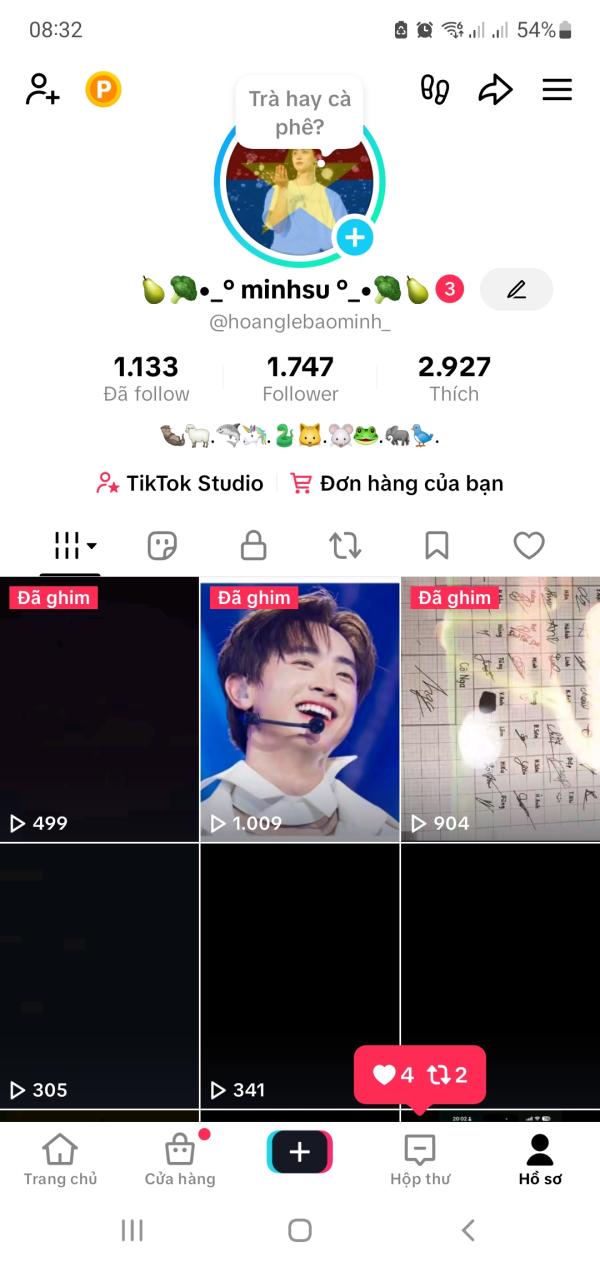Open the hamburger menu

pos(557,90)
